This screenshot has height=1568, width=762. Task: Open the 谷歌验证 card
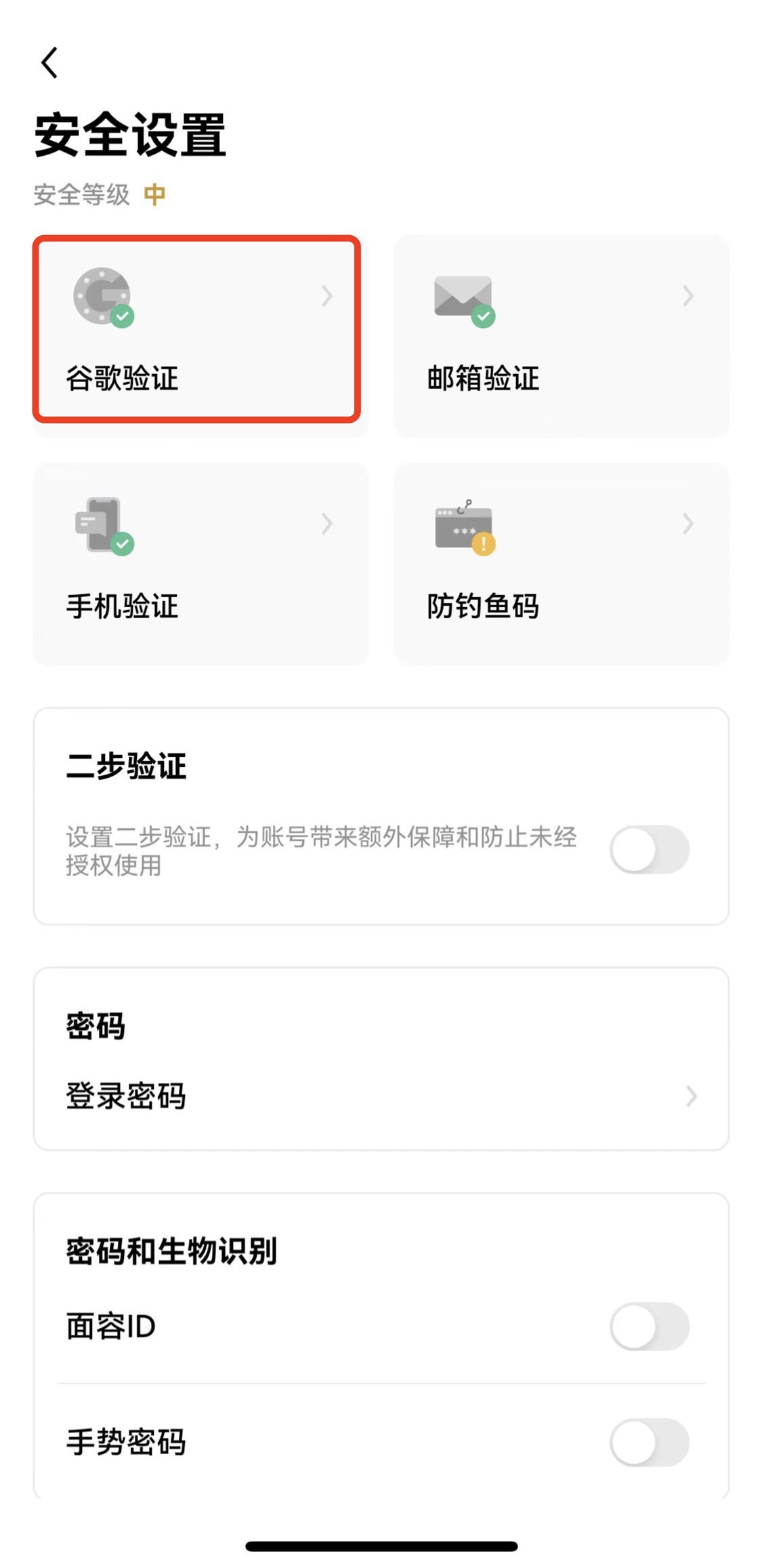(x=196, y=330)
